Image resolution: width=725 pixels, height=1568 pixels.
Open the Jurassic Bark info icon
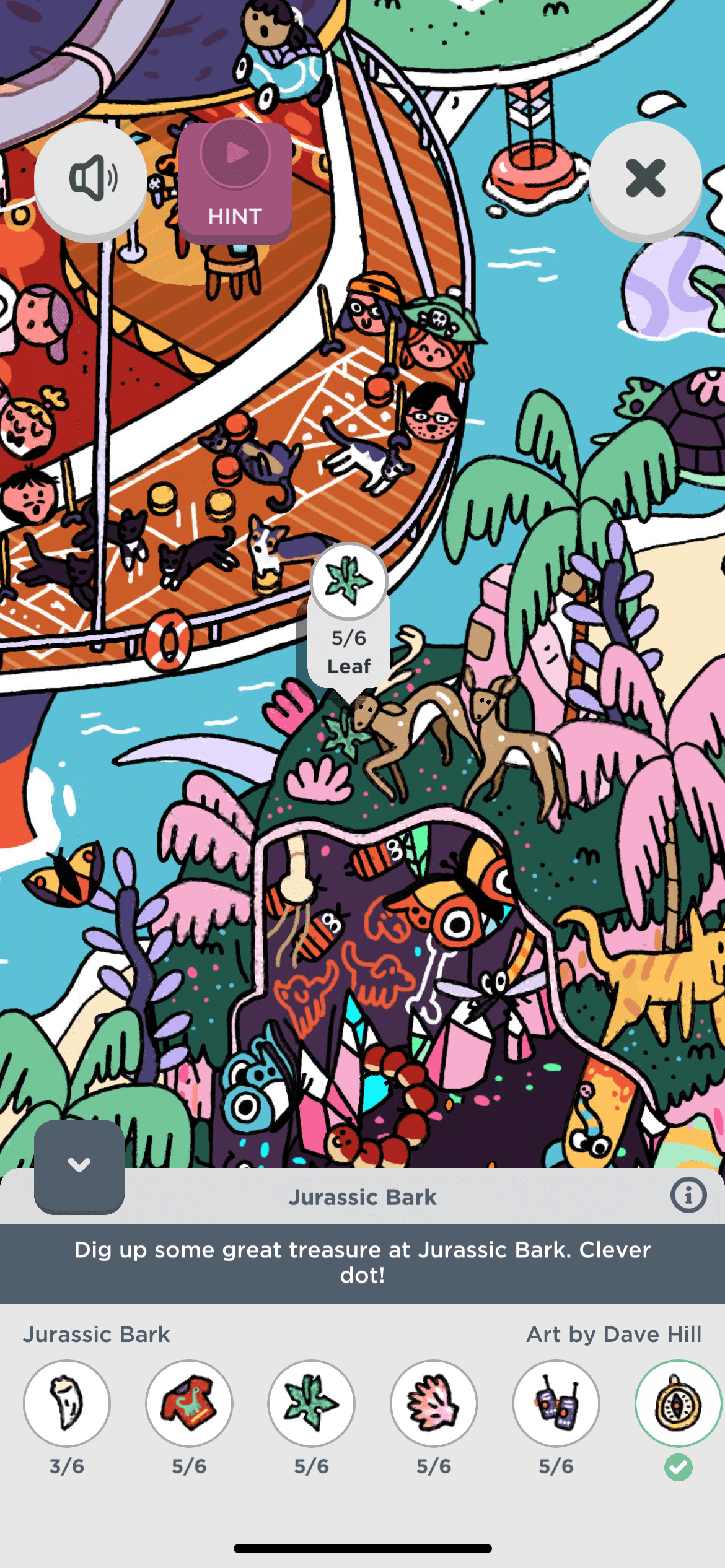688,1195
